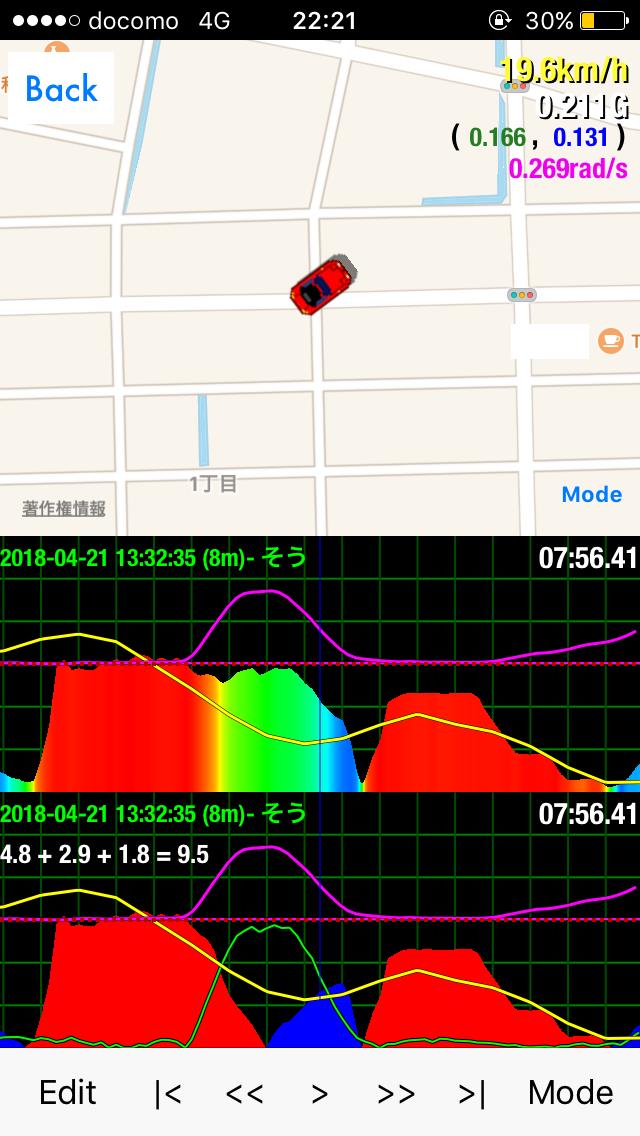Rewind the playback
The image size is (640, 1136).
pyautogui.click(x=244, y=1093)
